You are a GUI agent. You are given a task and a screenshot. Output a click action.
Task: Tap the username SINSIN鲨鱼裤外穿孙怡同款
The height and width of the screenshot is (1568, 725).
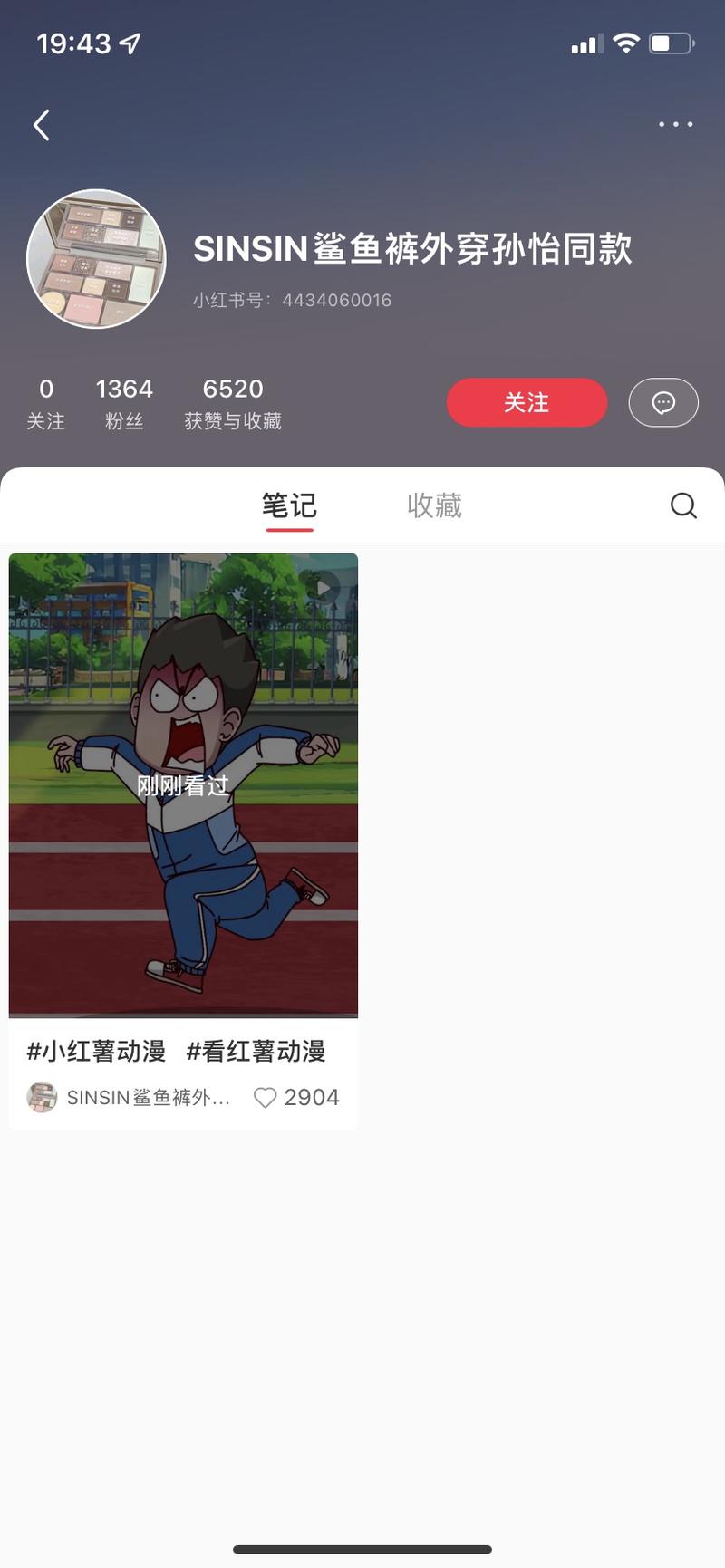click(x=414, y=251)
